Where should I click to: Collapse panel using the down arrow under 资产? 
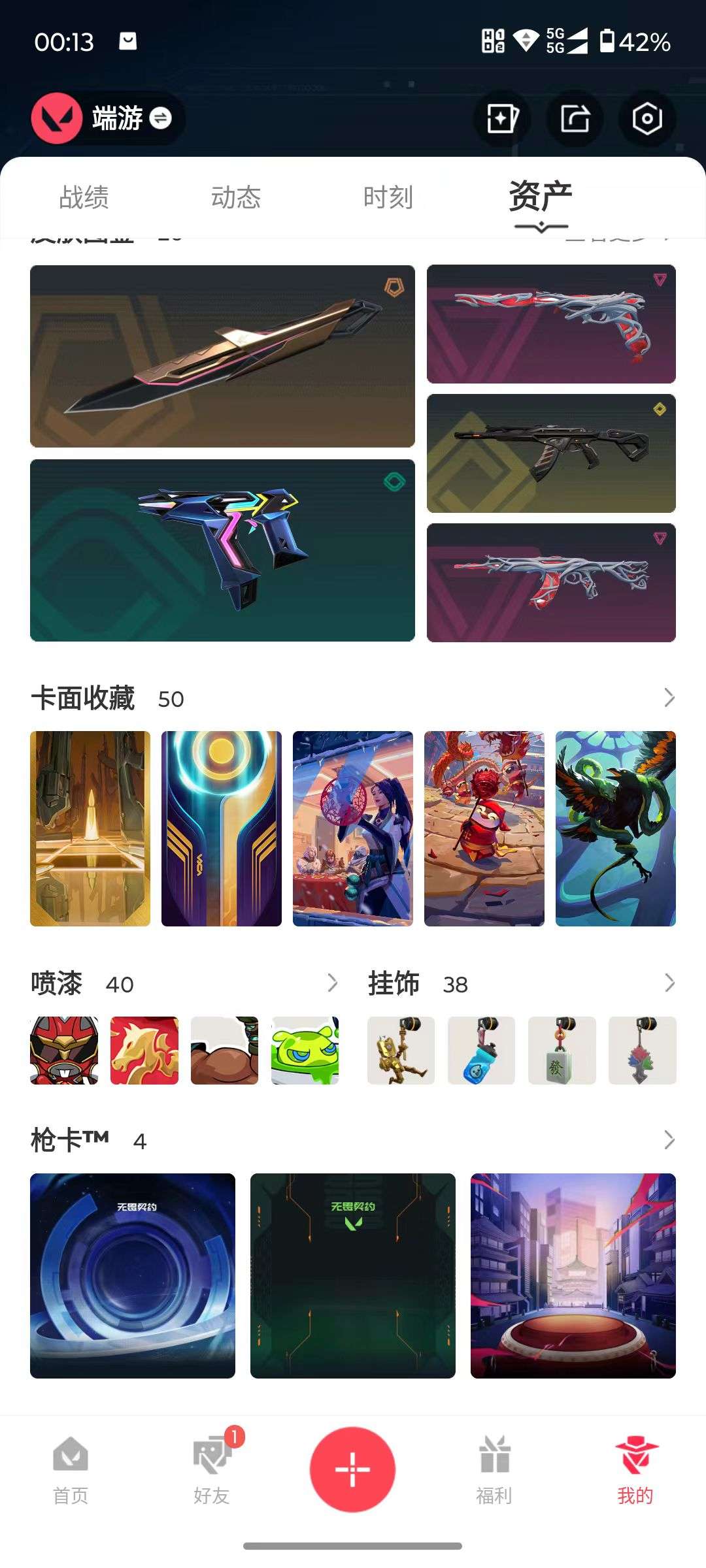(x=540, y=225)
